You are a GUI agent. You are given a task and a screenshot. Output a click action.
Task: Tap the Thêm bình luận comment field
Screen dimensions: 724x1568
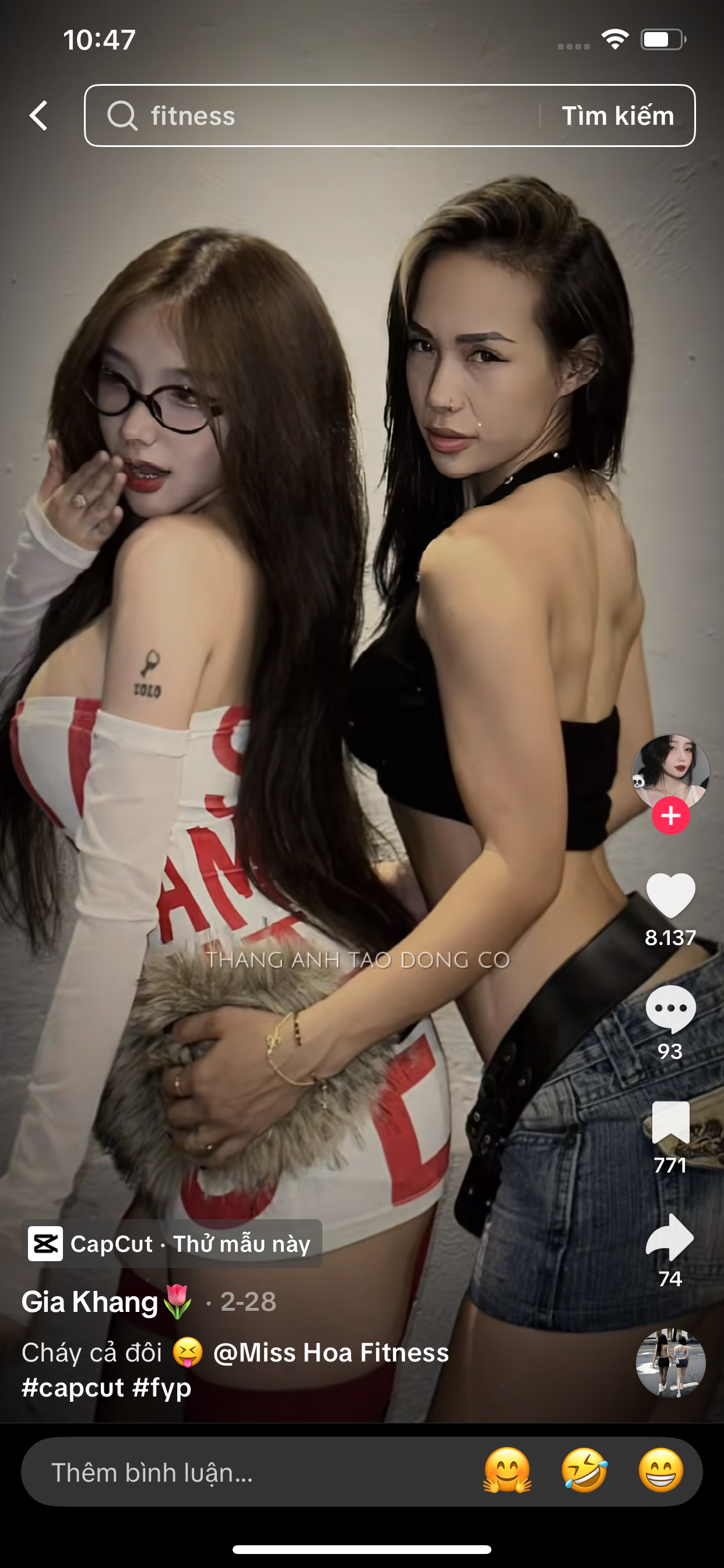(x=243, y=1472)
